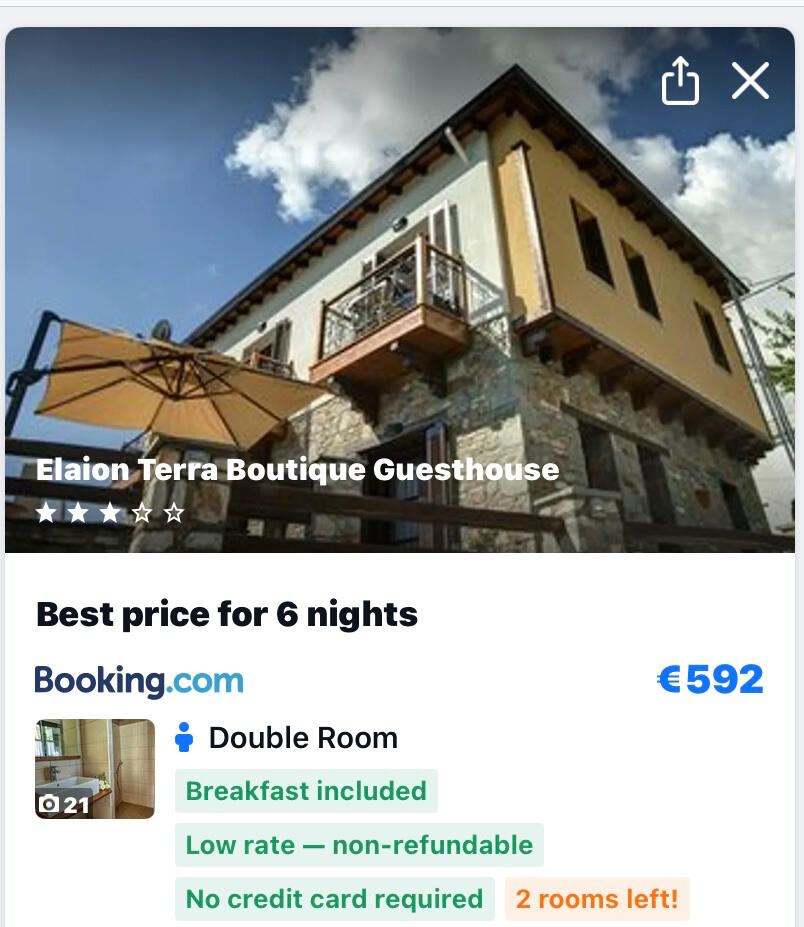
Task: View the Booking.com €592 deal
Action: (709, 680)
